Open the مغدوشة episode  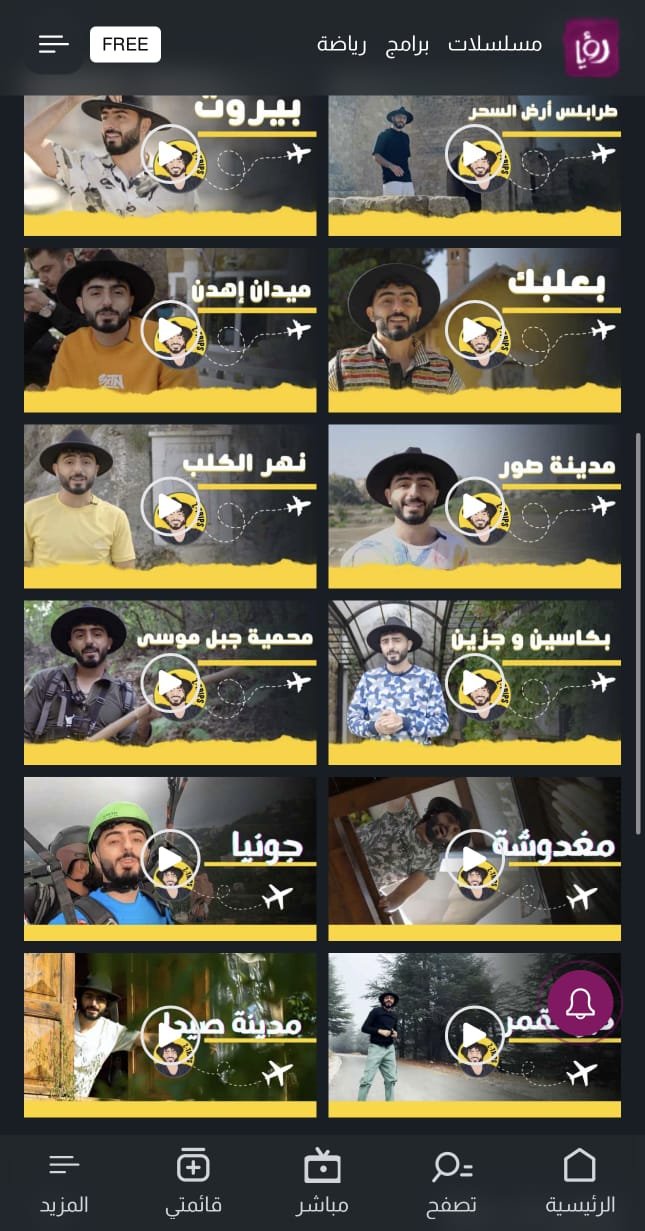pos(474,858)
